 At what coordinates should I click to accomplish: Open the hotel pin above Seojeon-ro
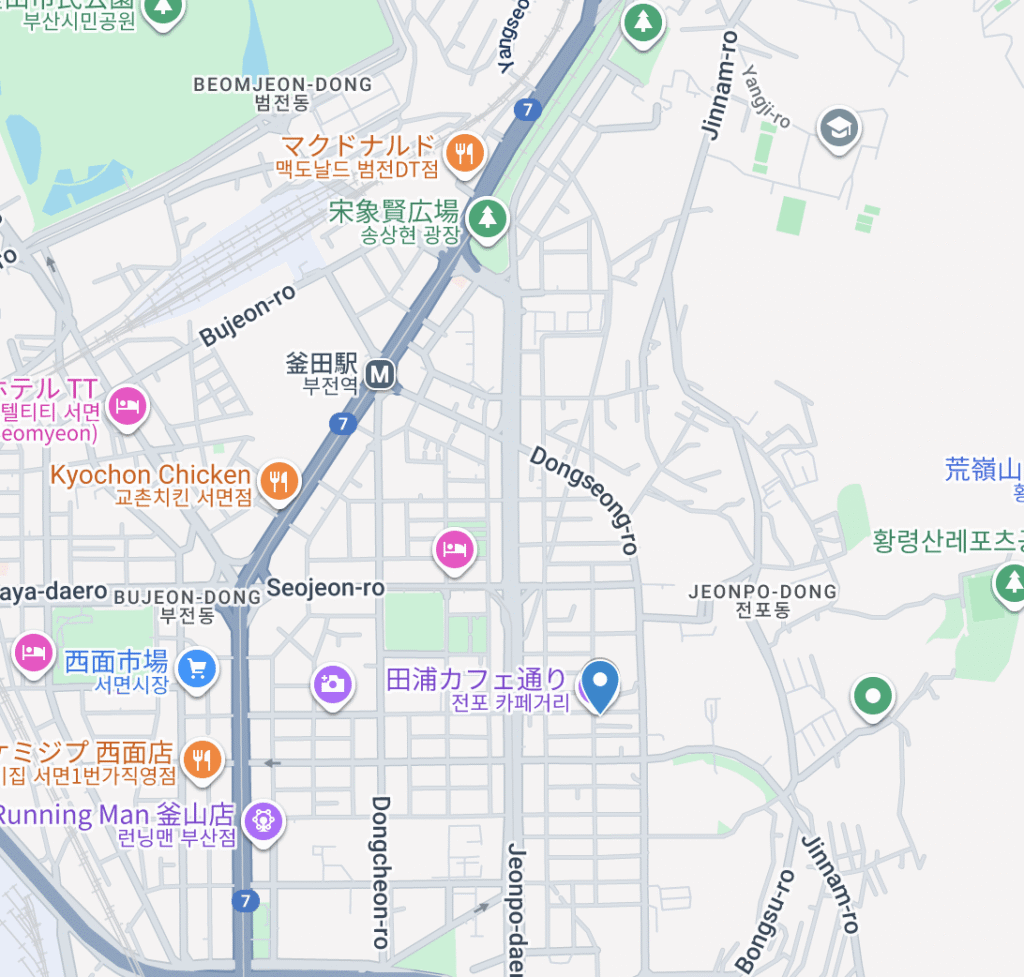click(454, 547)
